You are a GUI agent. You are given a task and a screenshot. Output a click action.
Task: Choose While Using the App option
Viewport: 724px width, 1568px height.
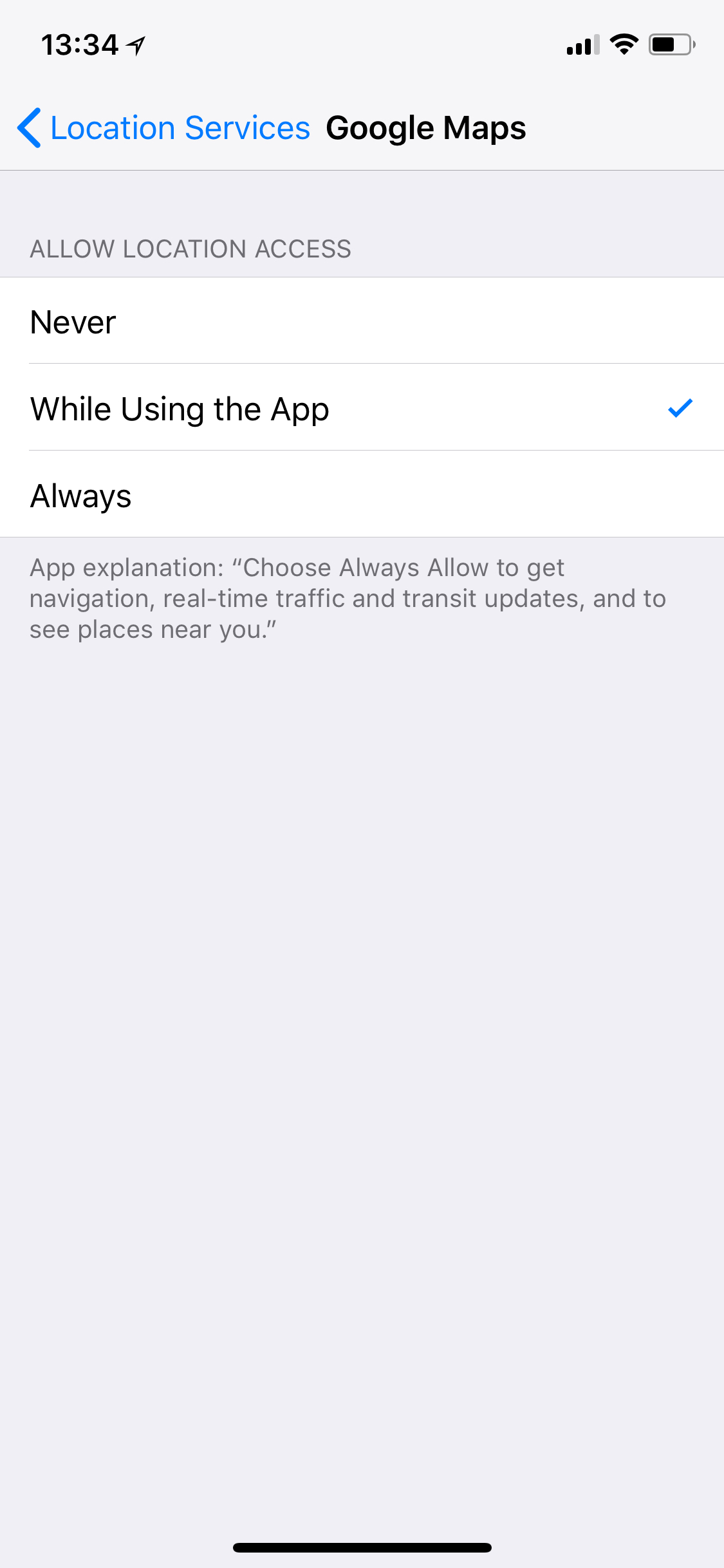click(362, 407)
